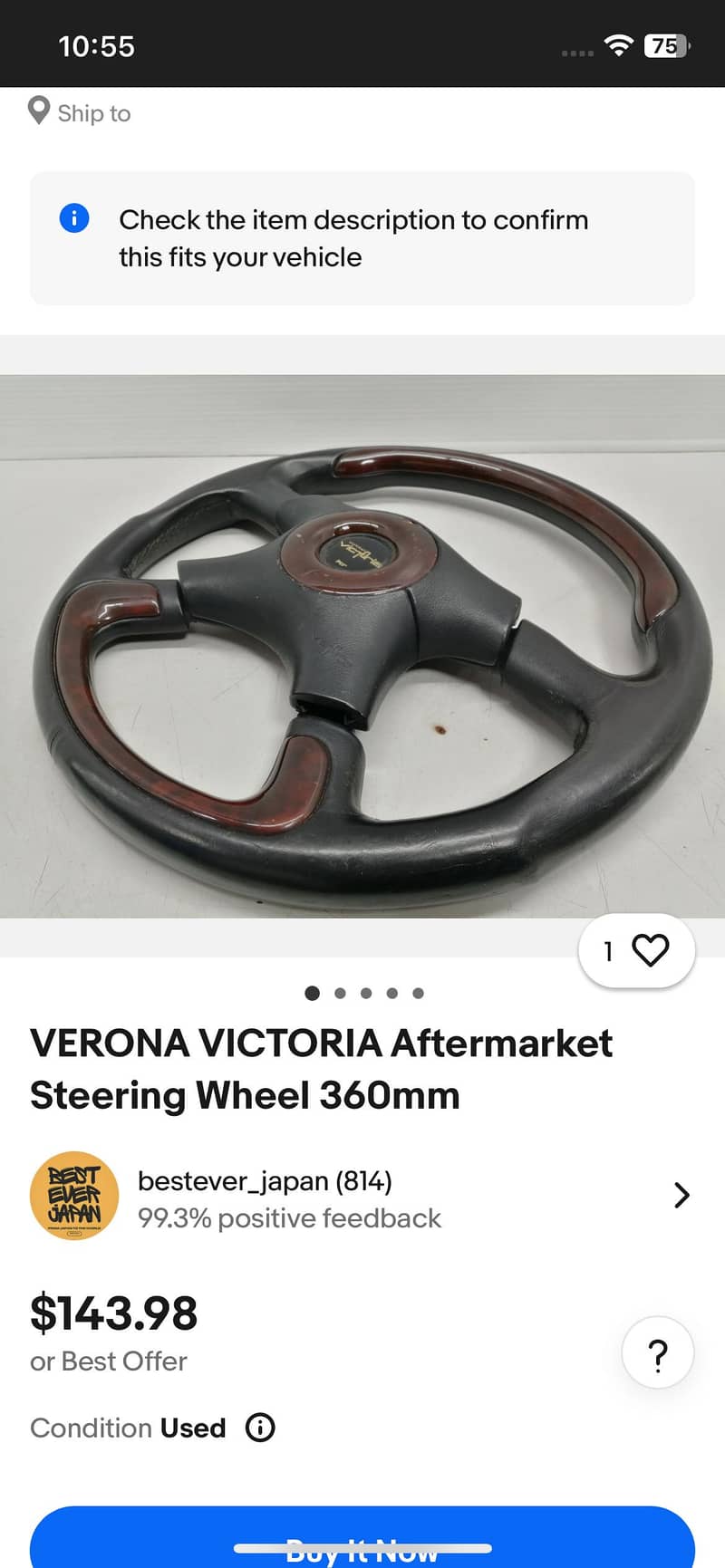Expand seller details via the right-facing chevron
This screenshot has height=1568, width=725.
[681, 1195]
